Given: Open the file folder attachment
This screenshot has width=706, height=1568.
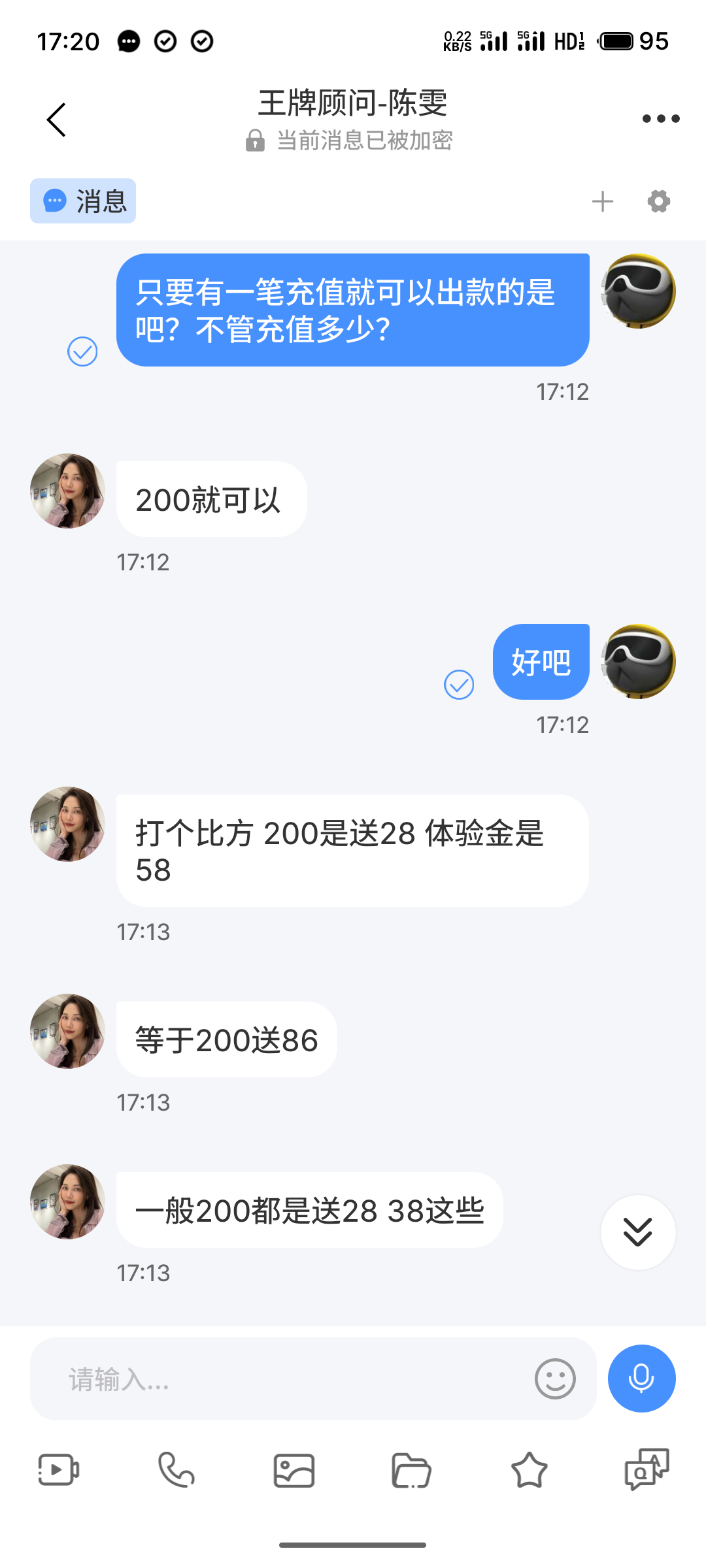Looking at the screenshot, I should tap(411, 1470).
